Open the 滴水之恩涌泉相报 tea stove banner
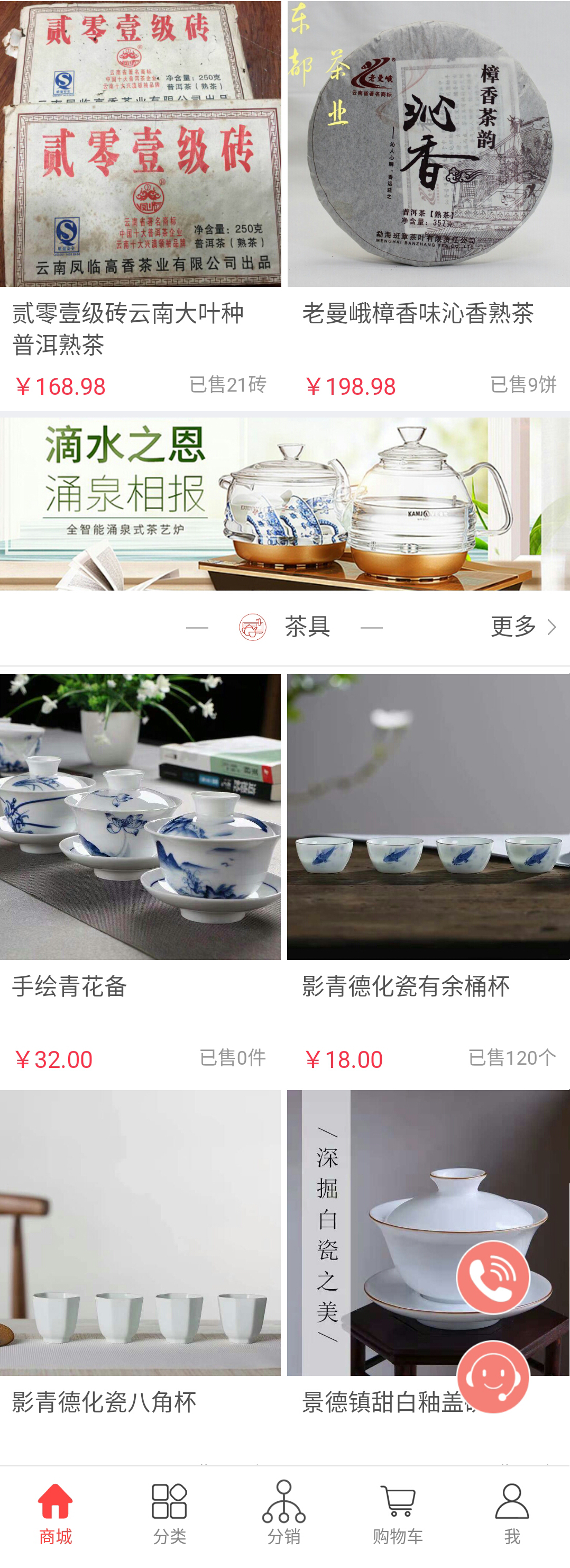 tap(284, 503)
